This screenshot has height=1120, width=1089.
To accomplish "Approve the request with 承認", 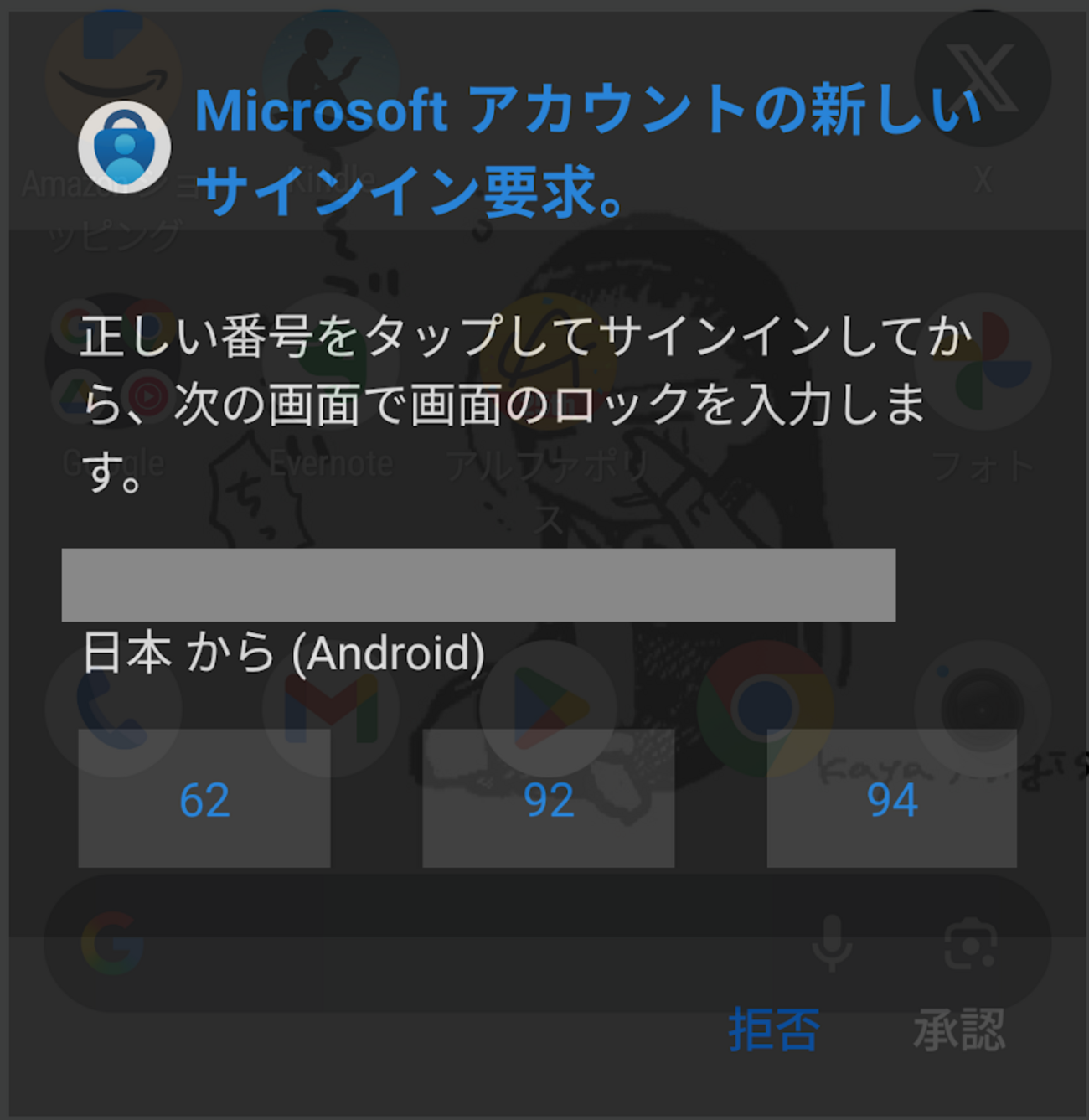I will [959, 1030].
